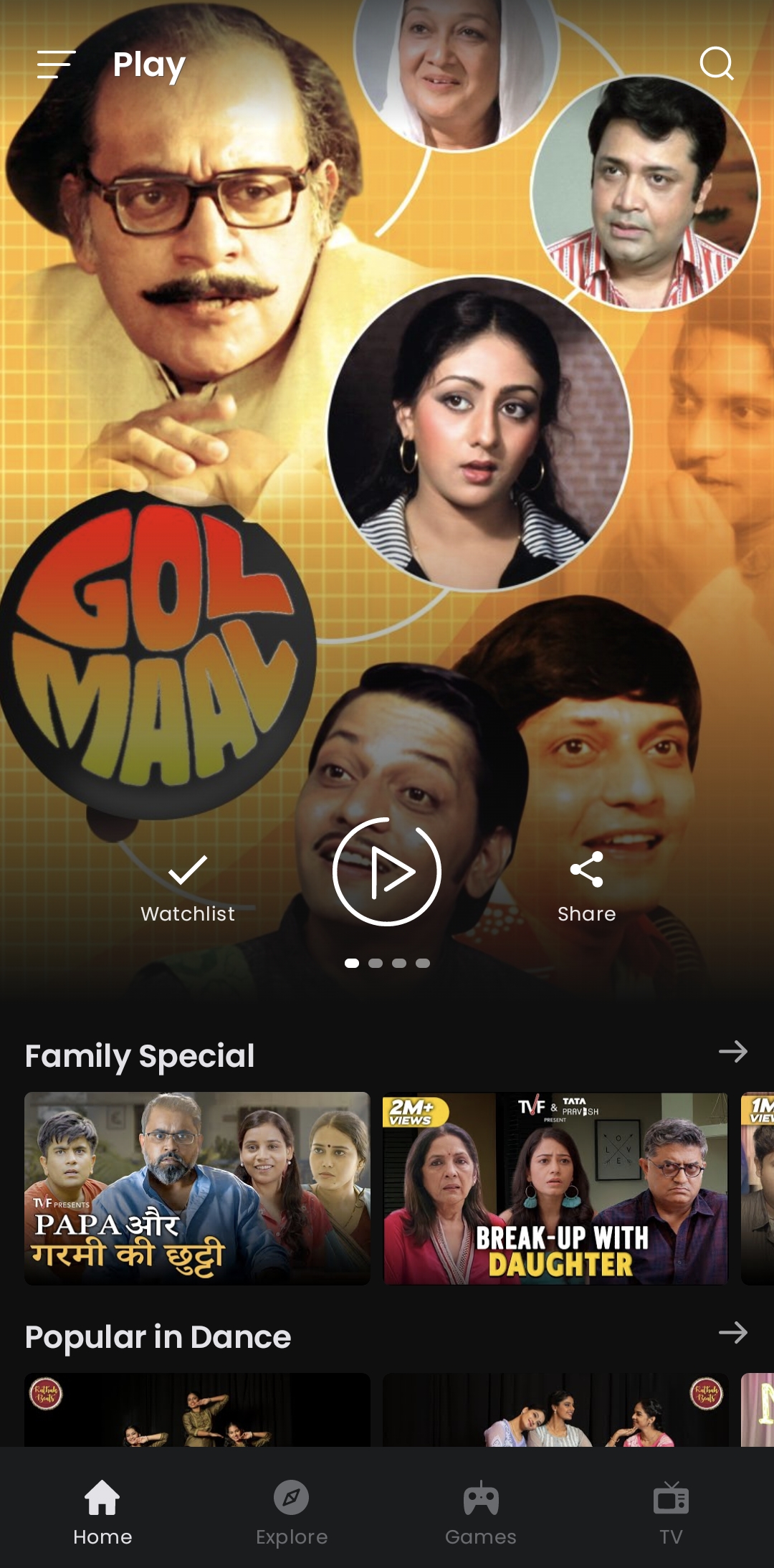
Task: Open the hamburger drawer menu
Action: pos(56,65)
